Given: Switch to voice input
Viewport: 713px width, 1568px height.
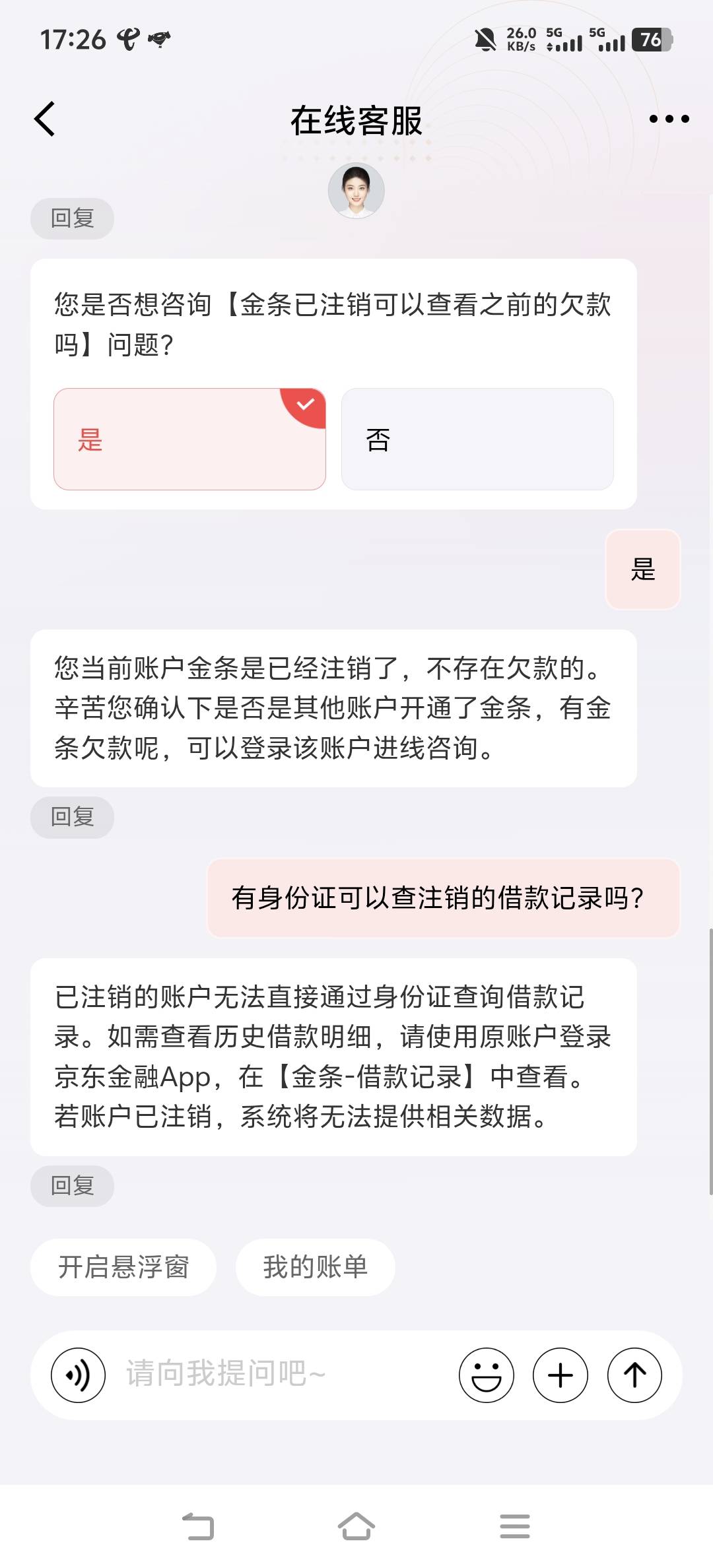Looking at the screenshot, I should 78,1375.
